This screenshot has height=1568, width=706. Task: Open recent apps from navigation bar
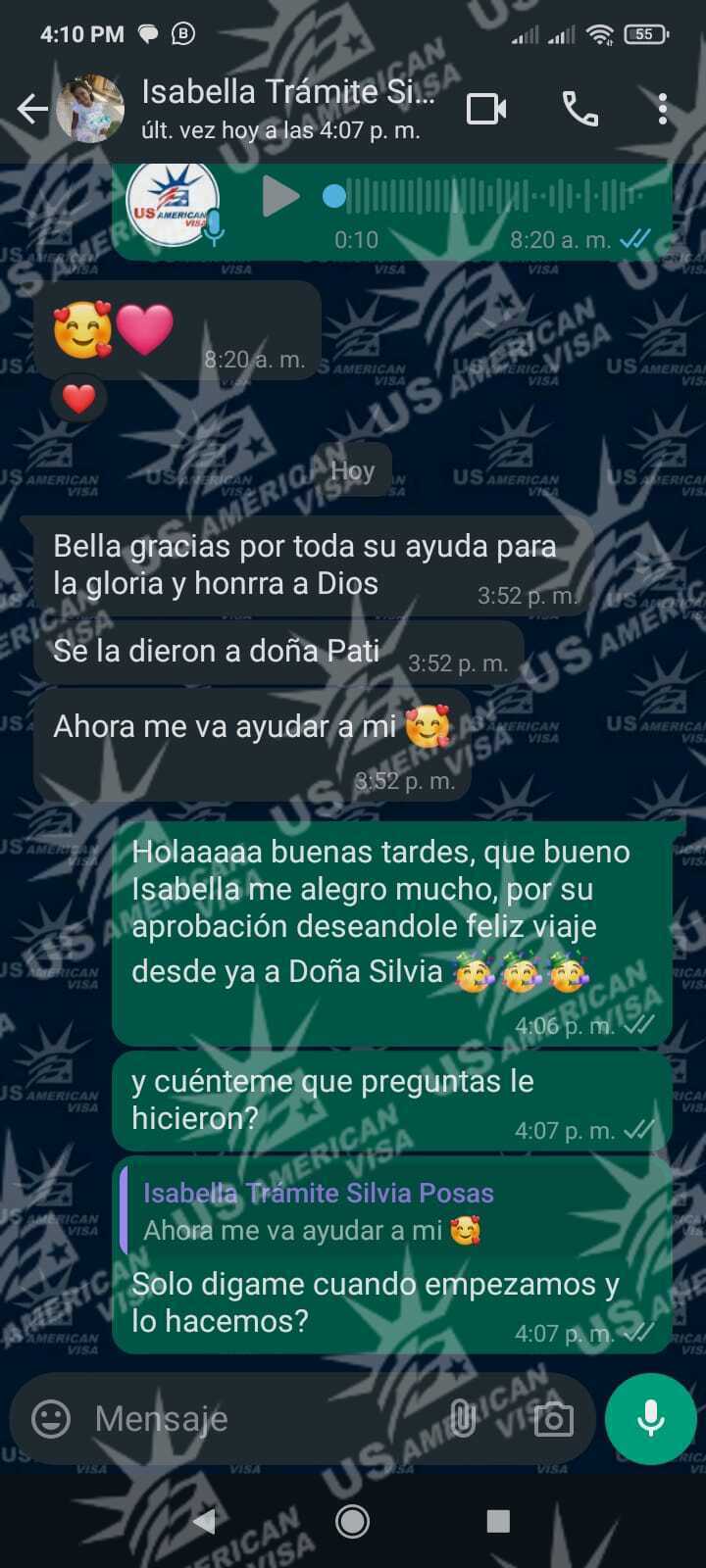pyautogui.click(x=498, y=1521)
